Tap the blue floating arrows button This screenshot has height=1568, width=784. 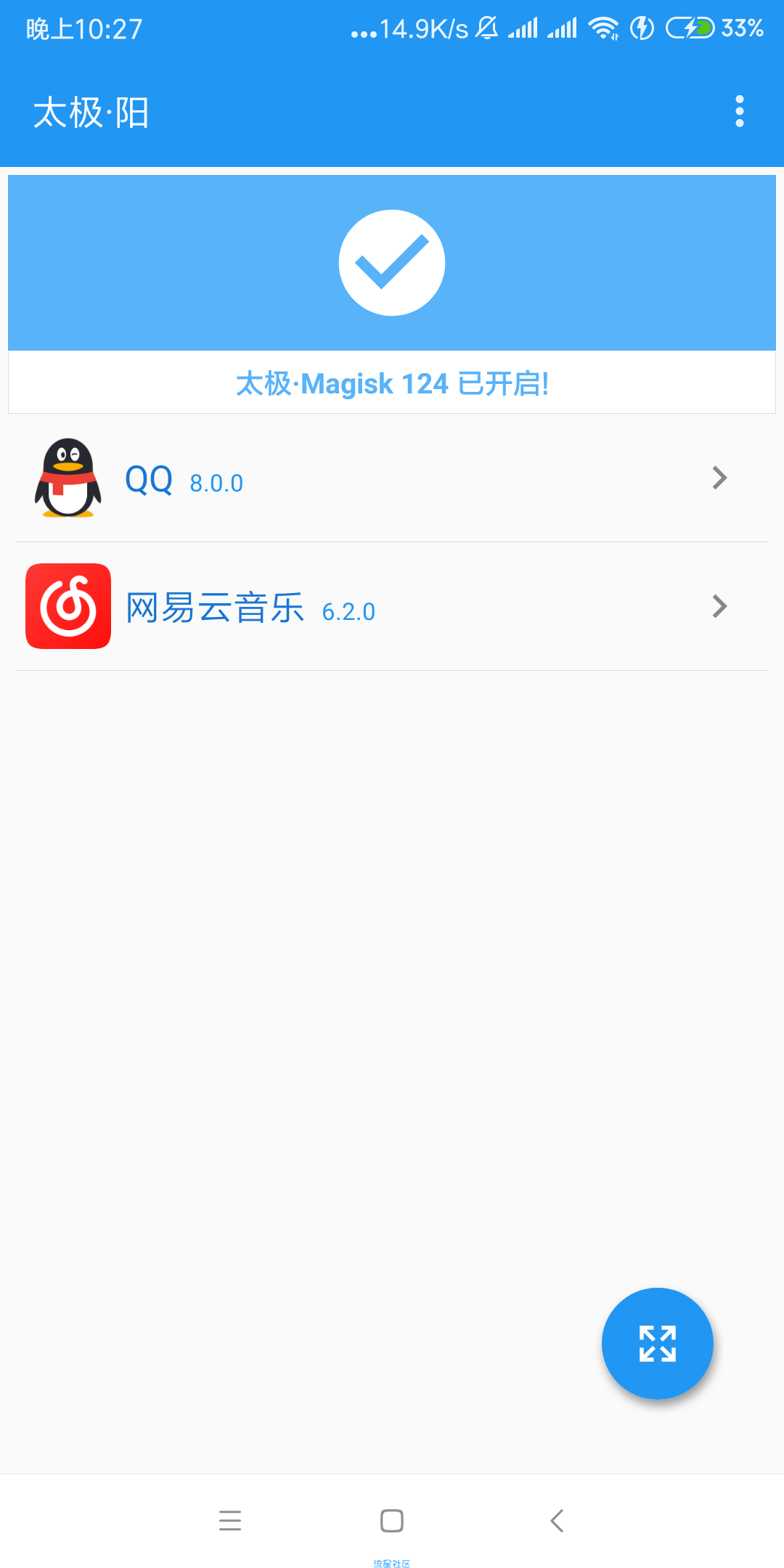(x=658, y=1344)
